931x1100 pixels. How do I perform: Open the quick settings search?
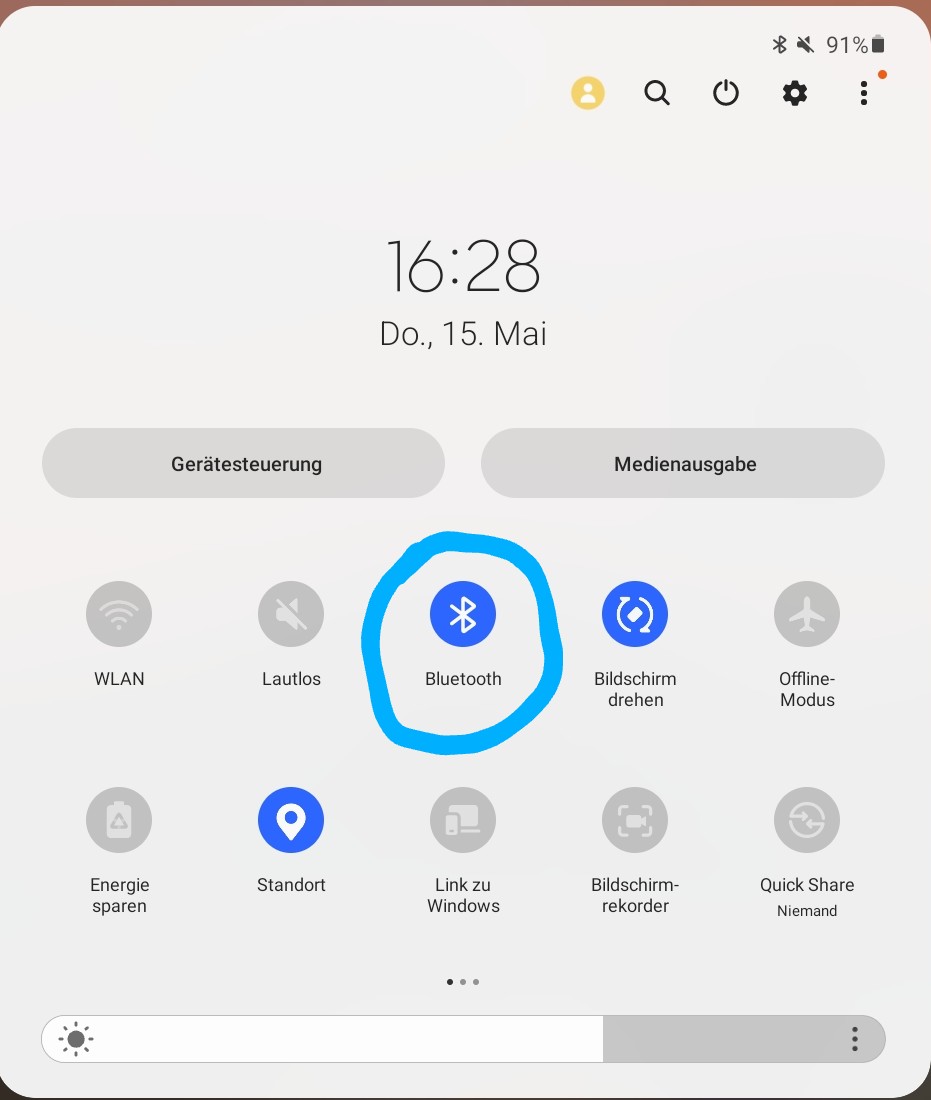[x=657, y=93]
